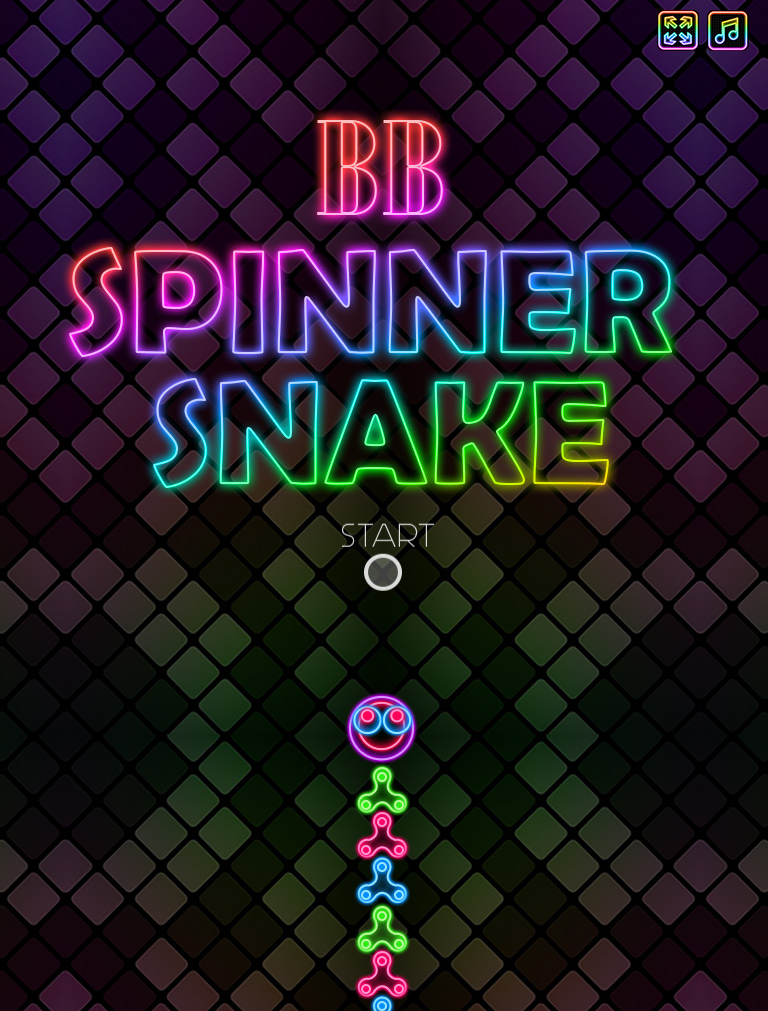This screenshot has height=1011, width=768.
Task: Toggle sound off using the music button
Action: pyautogui.click(x=727, y=30)
